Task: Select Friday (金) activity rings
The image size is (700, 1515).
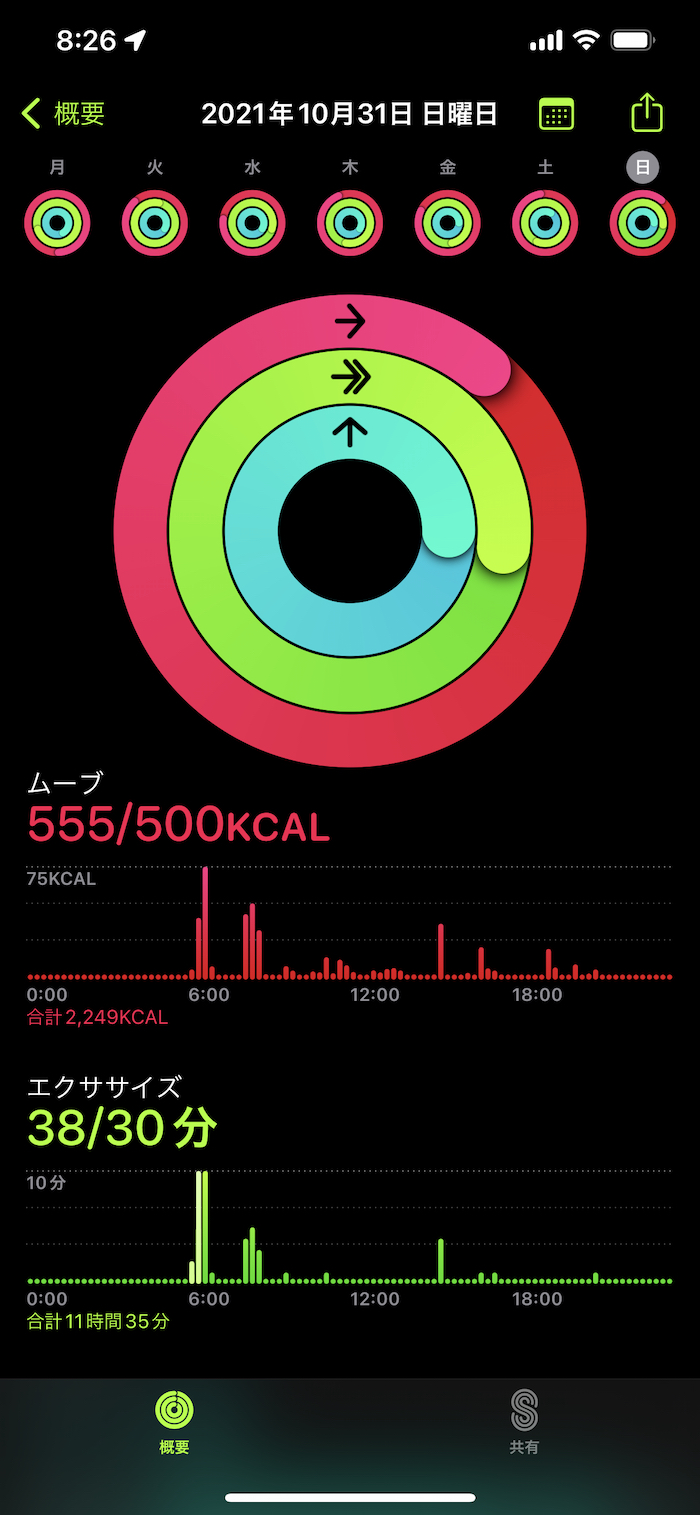Action: pyautogui.click(x=447, y=222)
